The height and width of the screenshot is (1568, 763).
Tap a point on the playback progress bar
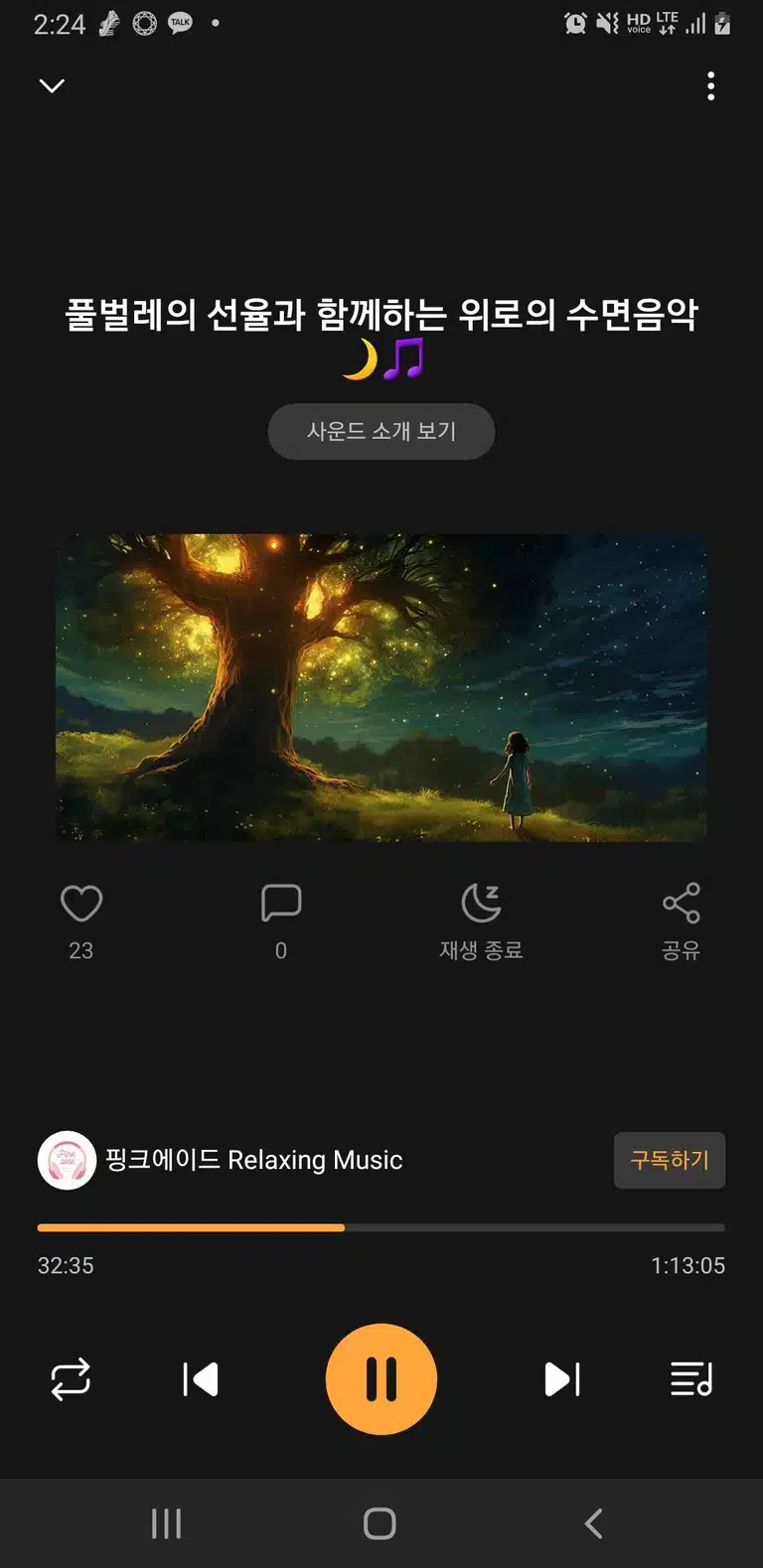pyautogui.click(x=381, y=1228)
